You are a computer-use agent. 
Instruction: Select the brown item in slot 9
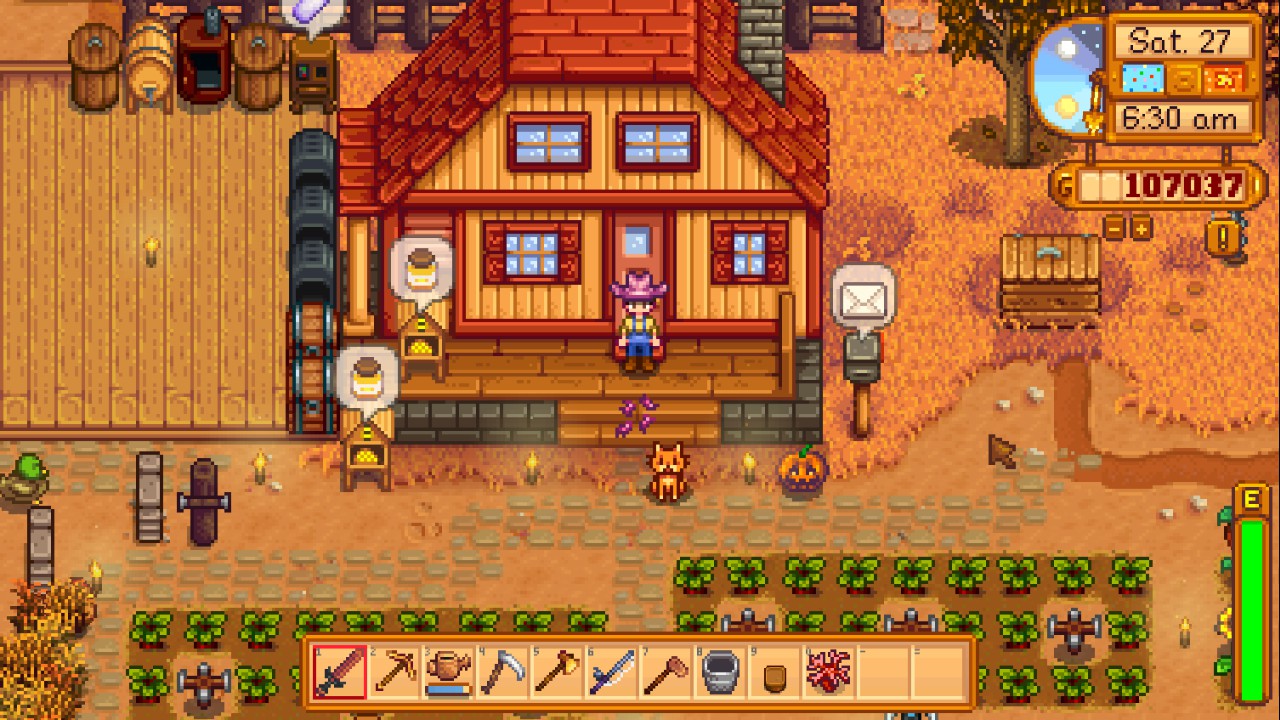[x=772, y=673]
